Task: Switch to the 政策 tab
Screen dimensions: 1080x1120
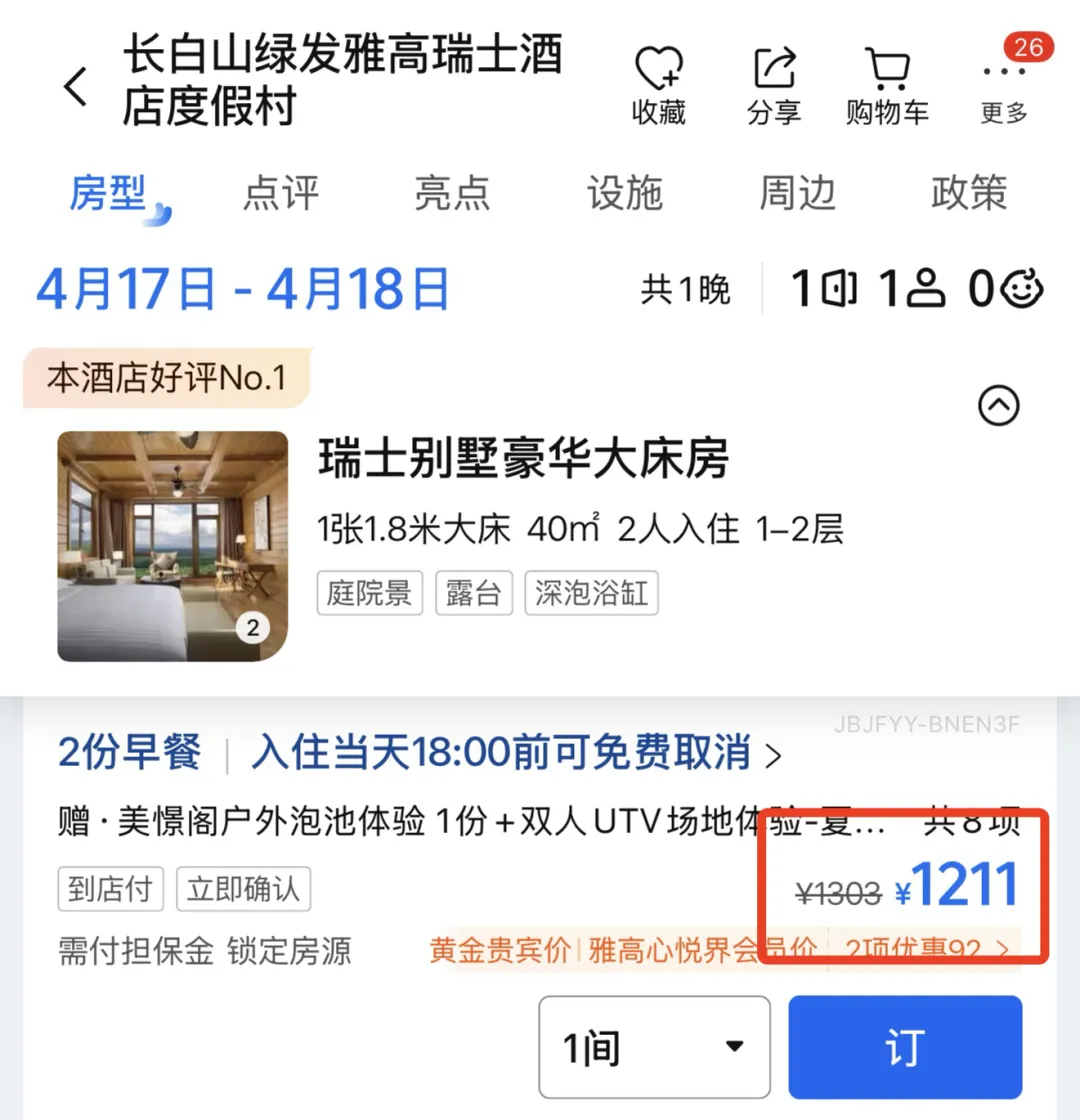Action: [969, 192]
